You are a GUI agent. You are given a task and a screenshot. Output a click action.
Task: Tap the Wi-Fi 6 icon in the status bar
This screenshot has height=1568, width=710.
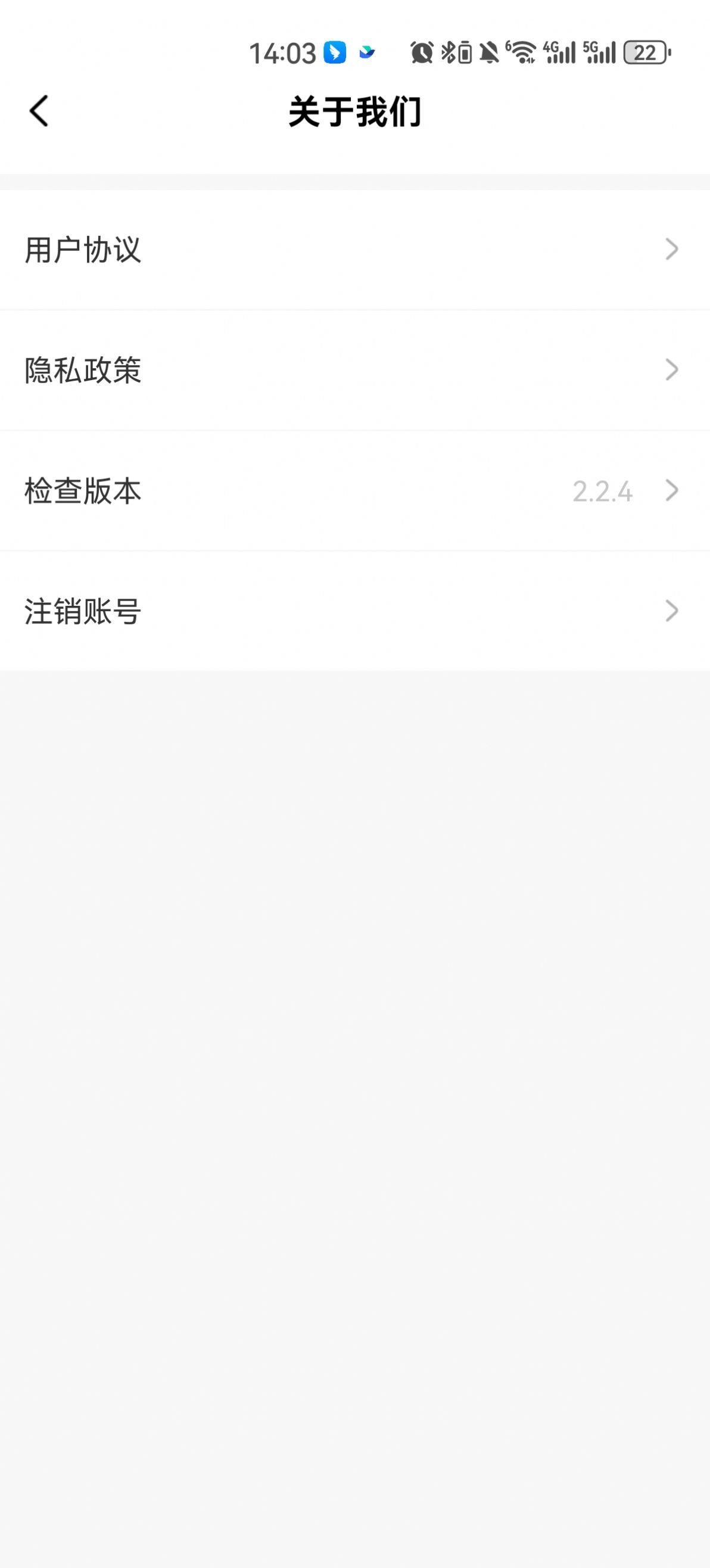click(522, 54)
